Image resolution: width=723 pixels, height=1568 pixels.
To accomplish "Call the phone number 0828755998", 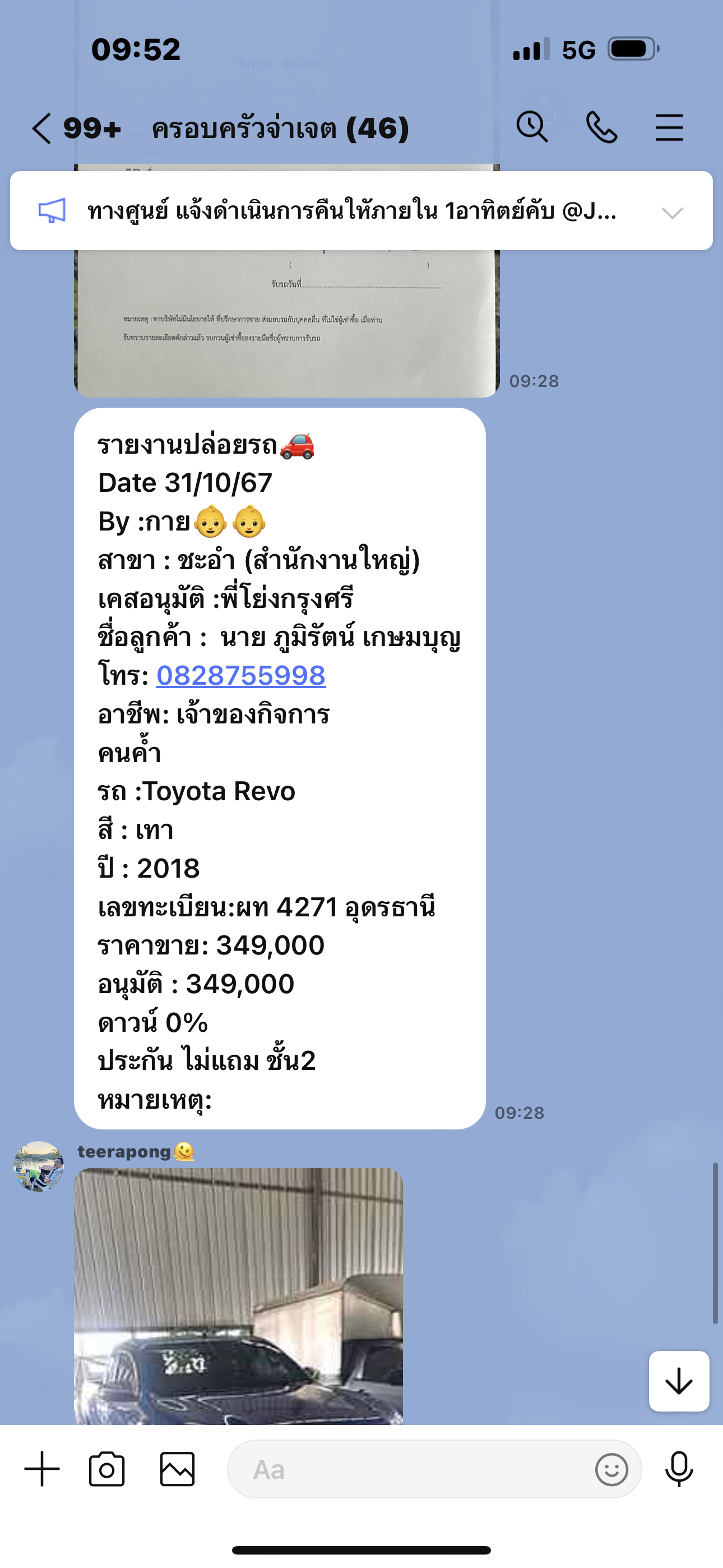I will pos(241,676).
